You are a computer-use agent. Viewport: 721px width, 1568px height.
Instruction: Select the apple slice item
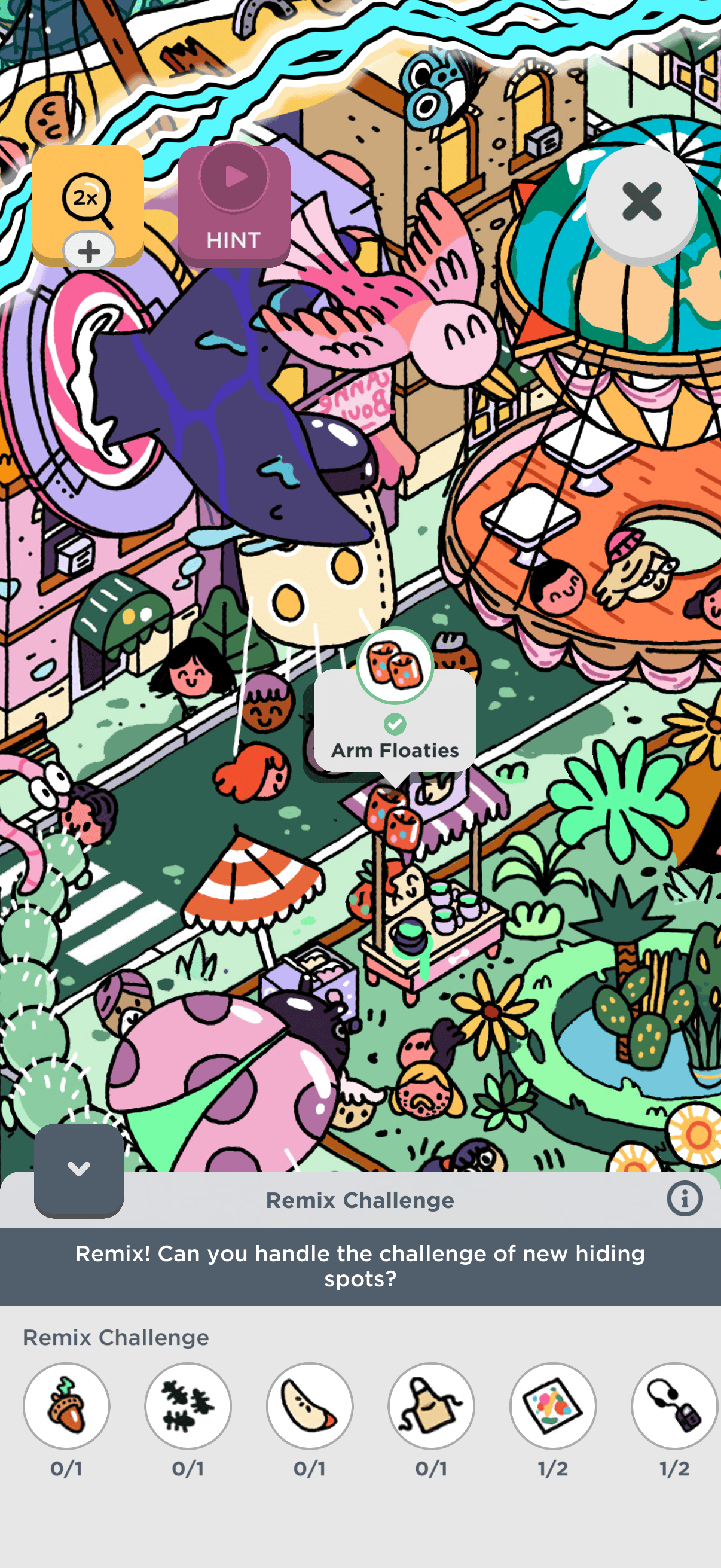310,1405
